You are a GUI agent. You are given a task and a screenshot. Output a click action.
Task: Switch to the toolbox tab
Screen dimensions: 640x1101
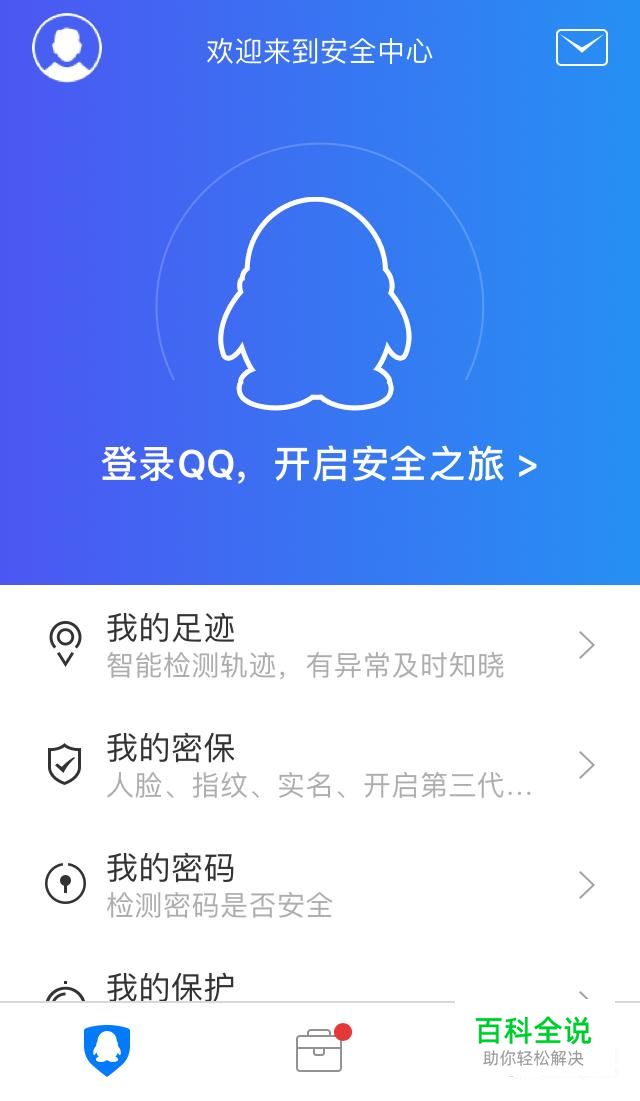point(320,1051)
